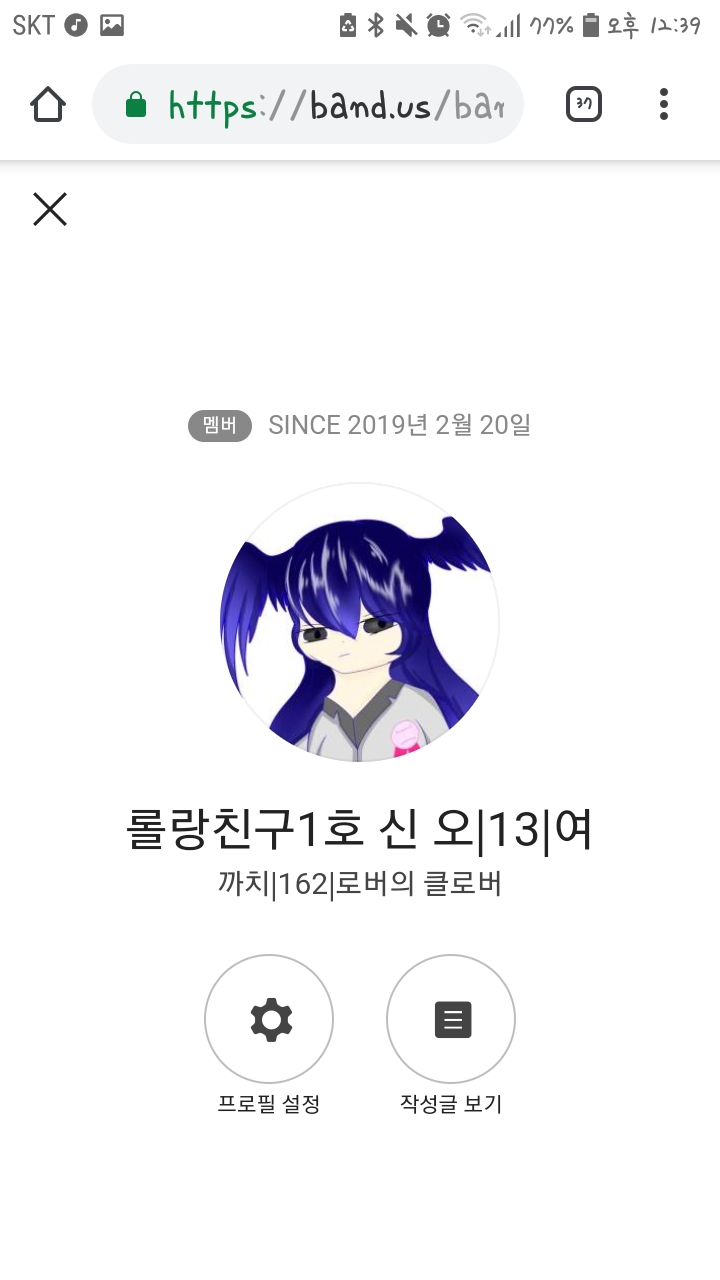Tap the browser home icon

pyautogui.click(x=48, y=104)
